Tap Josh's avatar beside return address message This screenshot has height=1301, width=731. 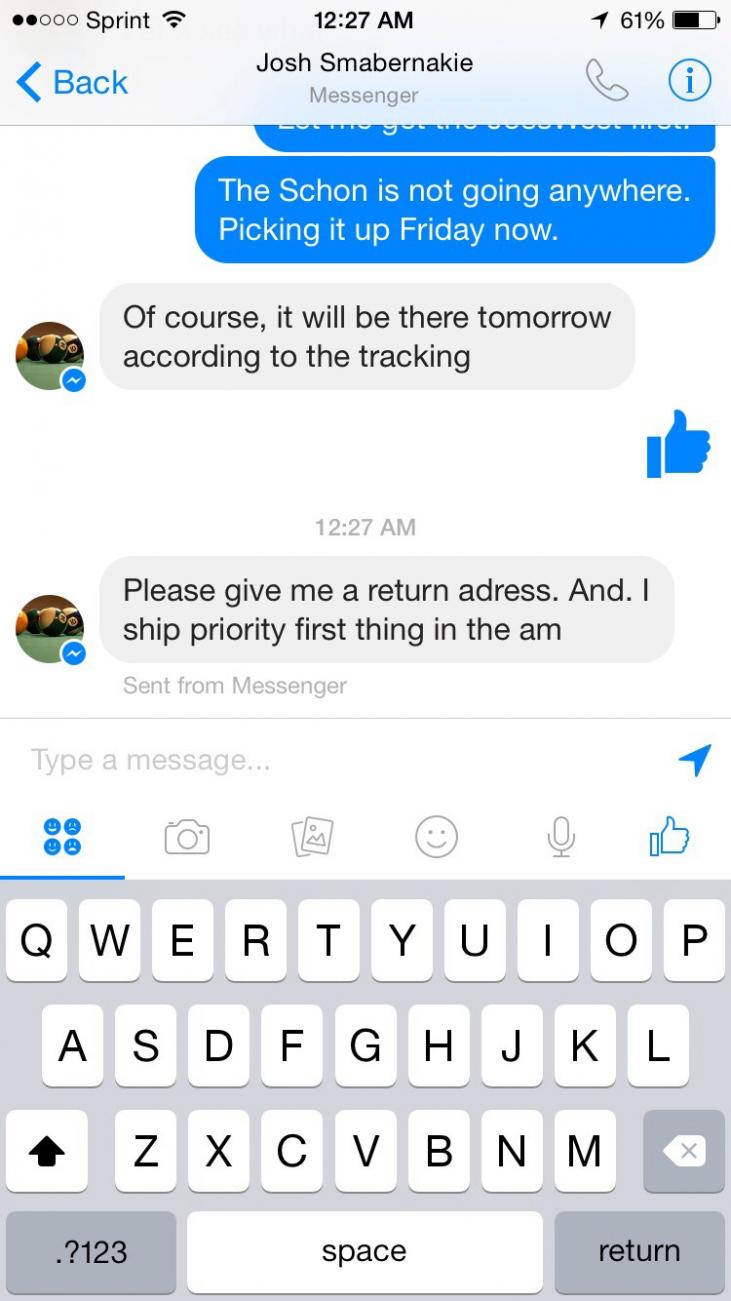(x=50, y=629)
